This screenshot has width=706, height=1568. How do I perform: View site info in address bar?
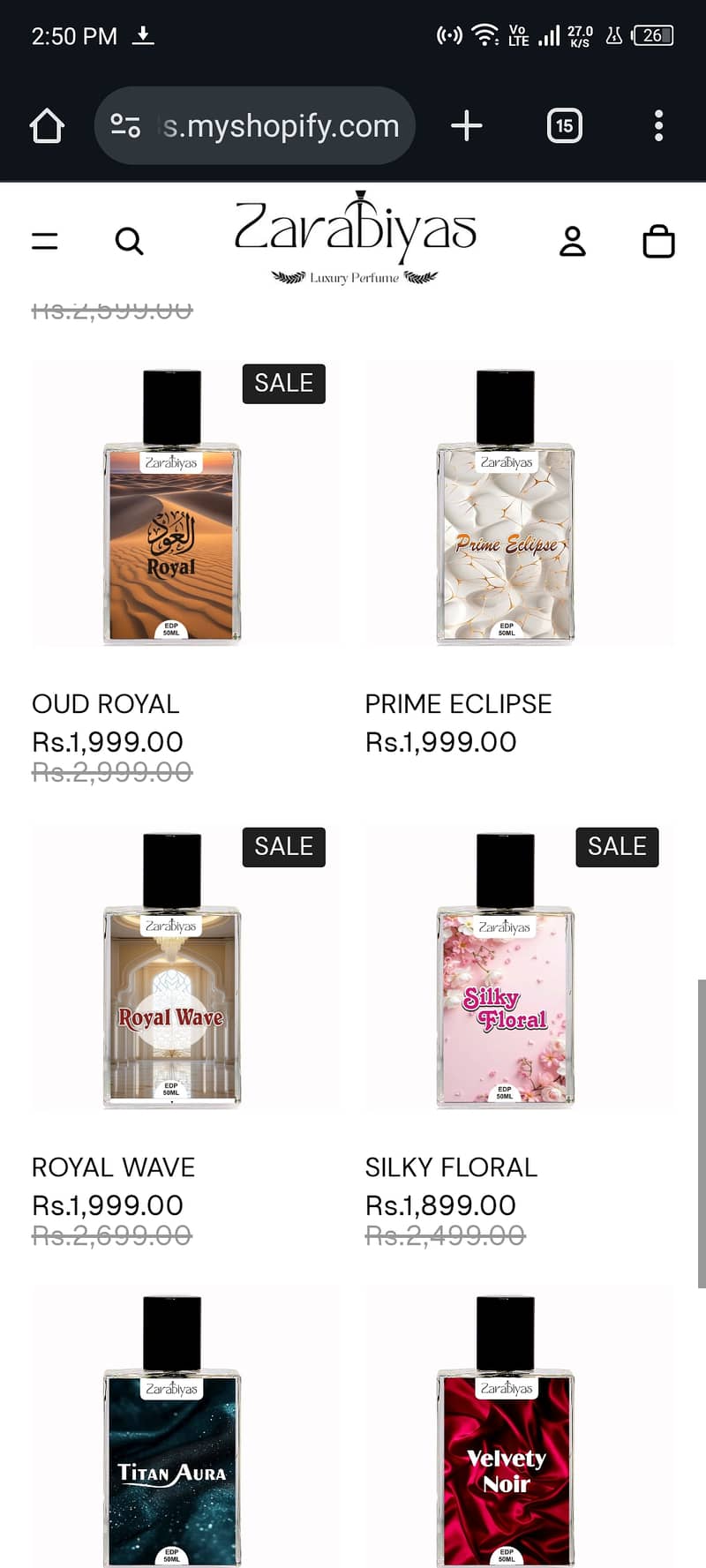(x=125, y=126)
